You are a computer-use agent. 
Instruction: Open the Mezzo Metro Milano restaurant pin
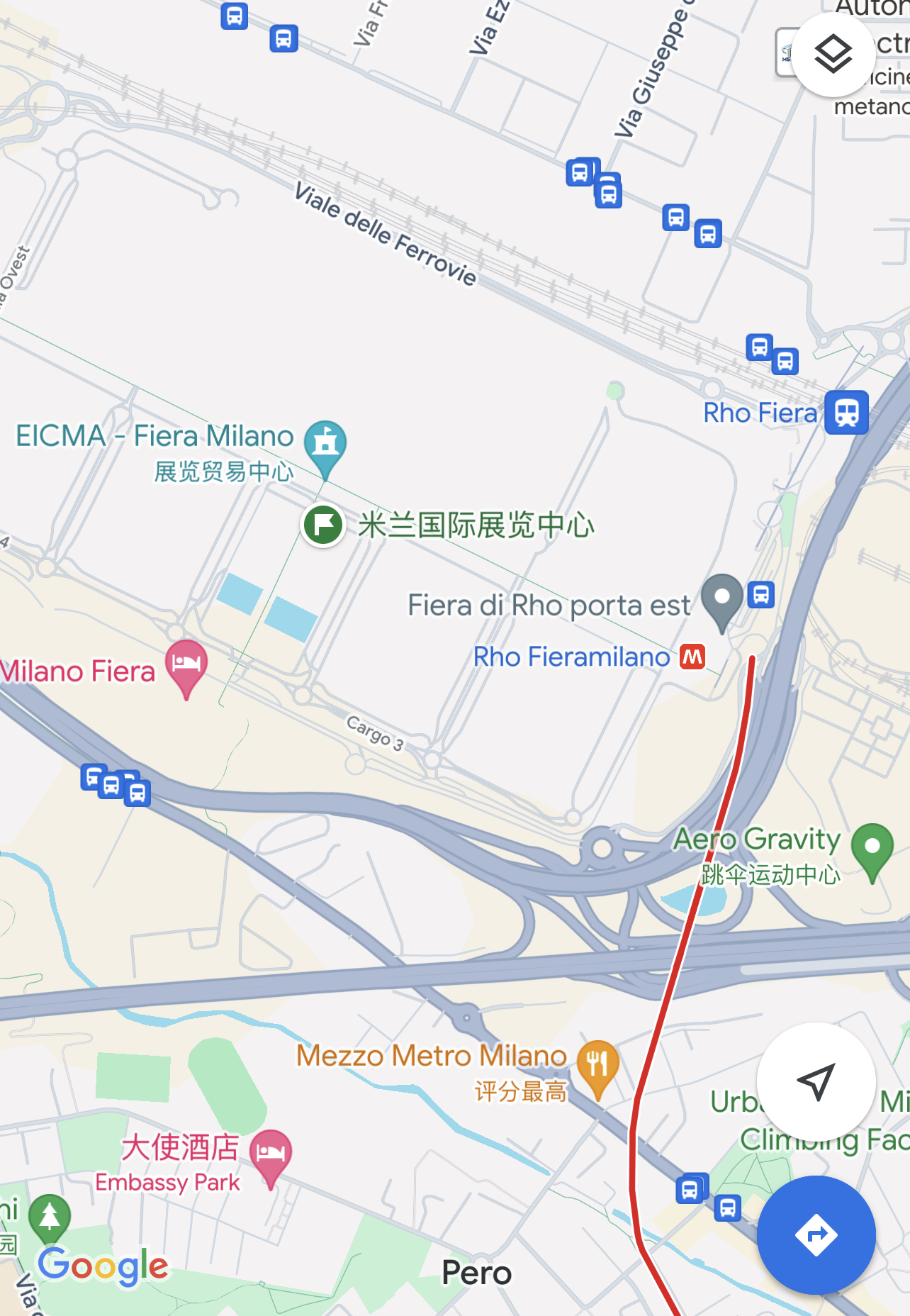point(597,1065)
